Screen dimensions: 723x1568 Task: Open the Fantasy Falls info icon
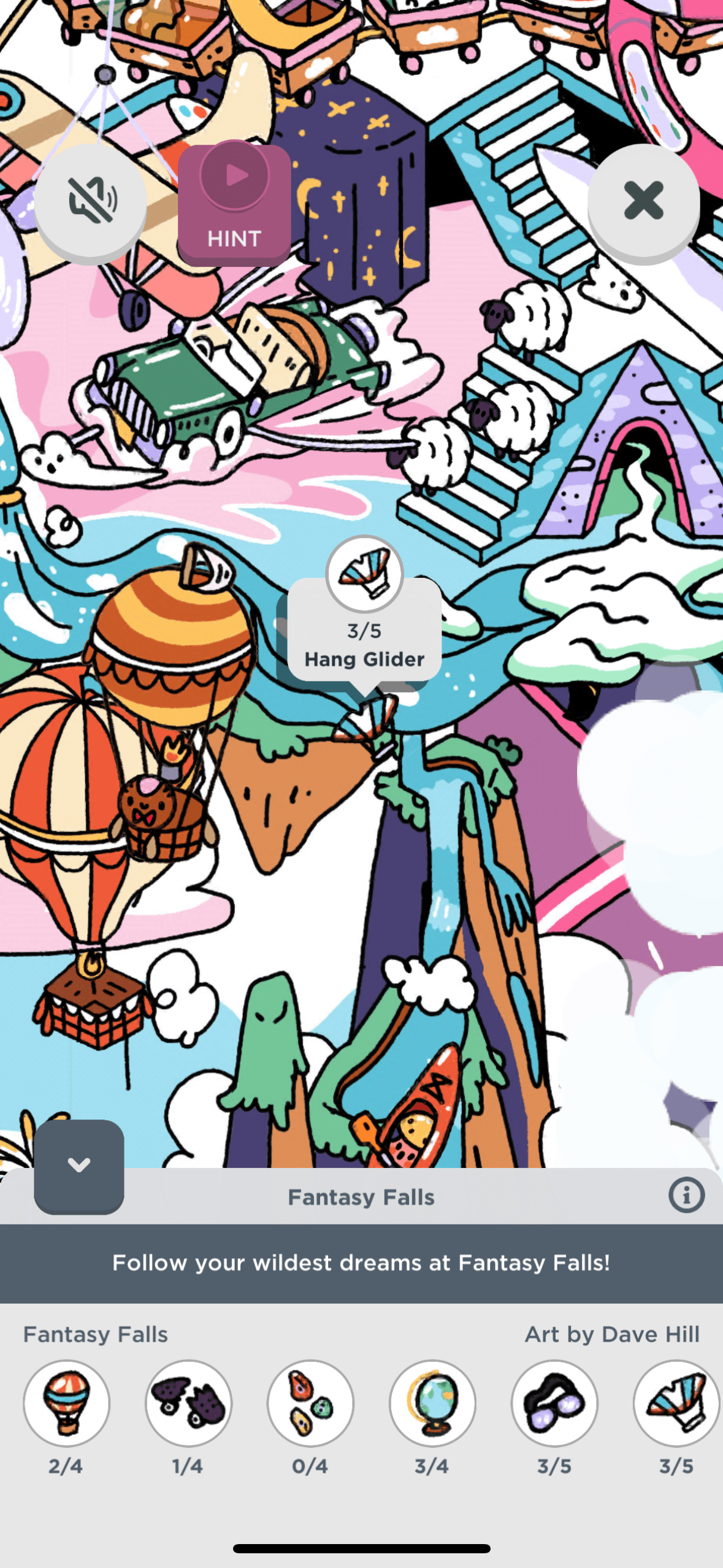coord(686,1194)
